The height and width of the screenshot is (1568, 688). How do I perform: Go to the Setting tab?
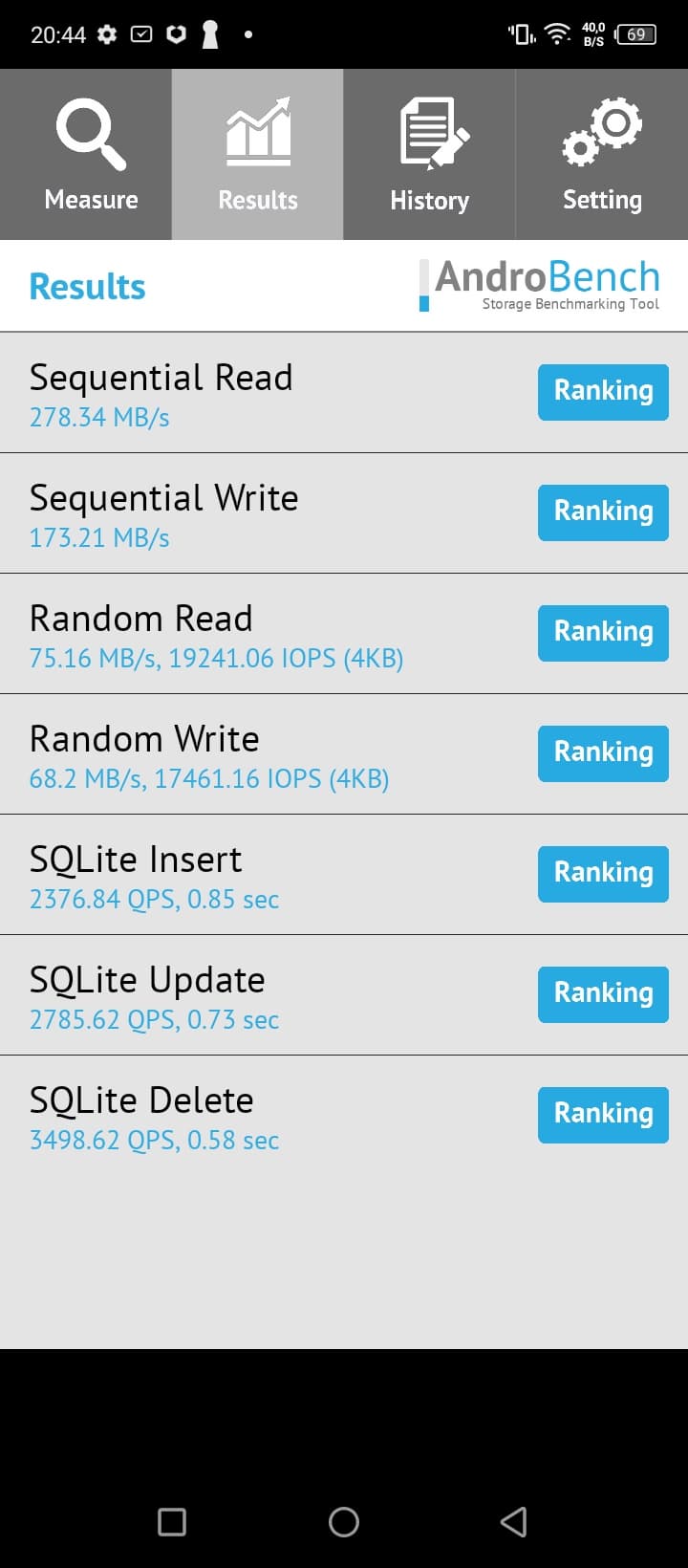602,155
